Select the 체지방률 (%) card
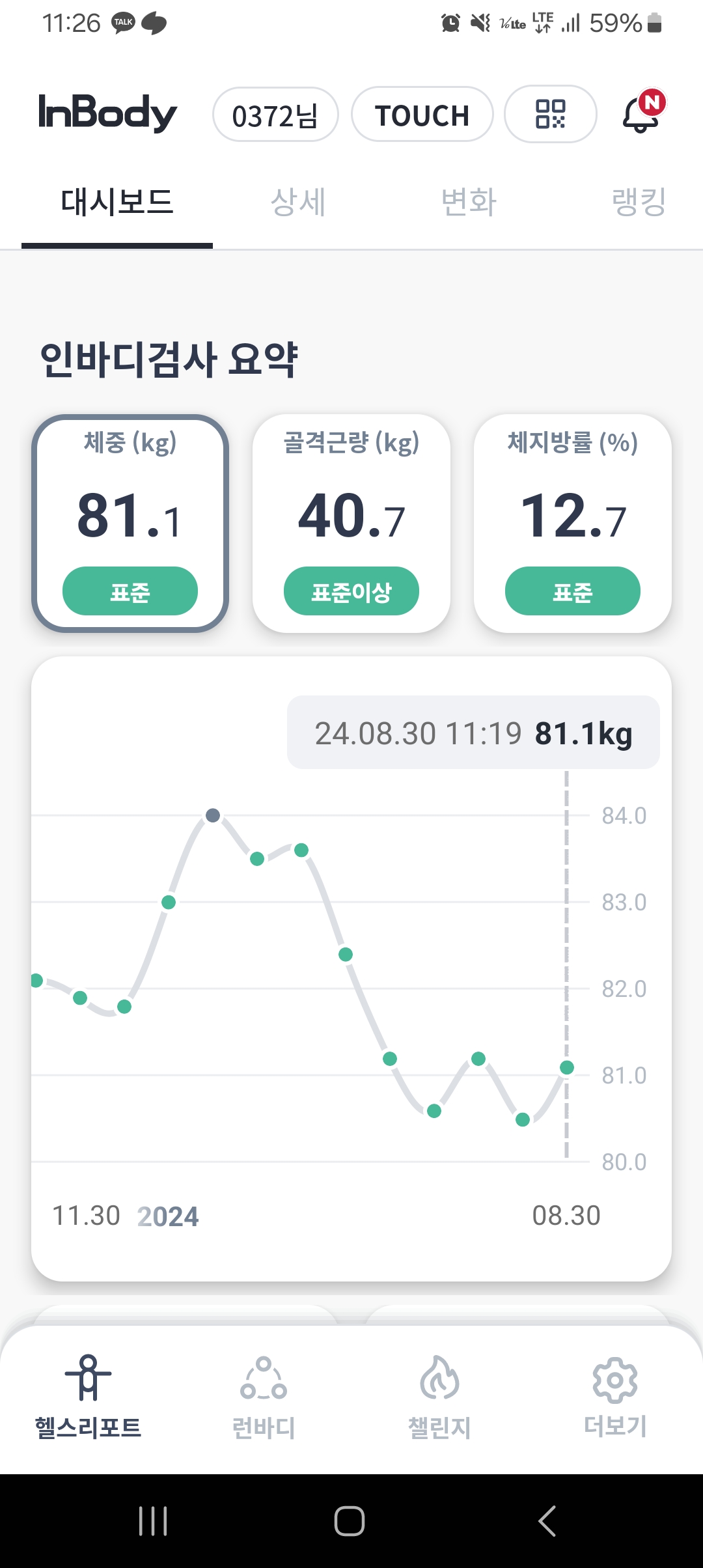This screenshot has width=703, height=1568. pos(573,524)
